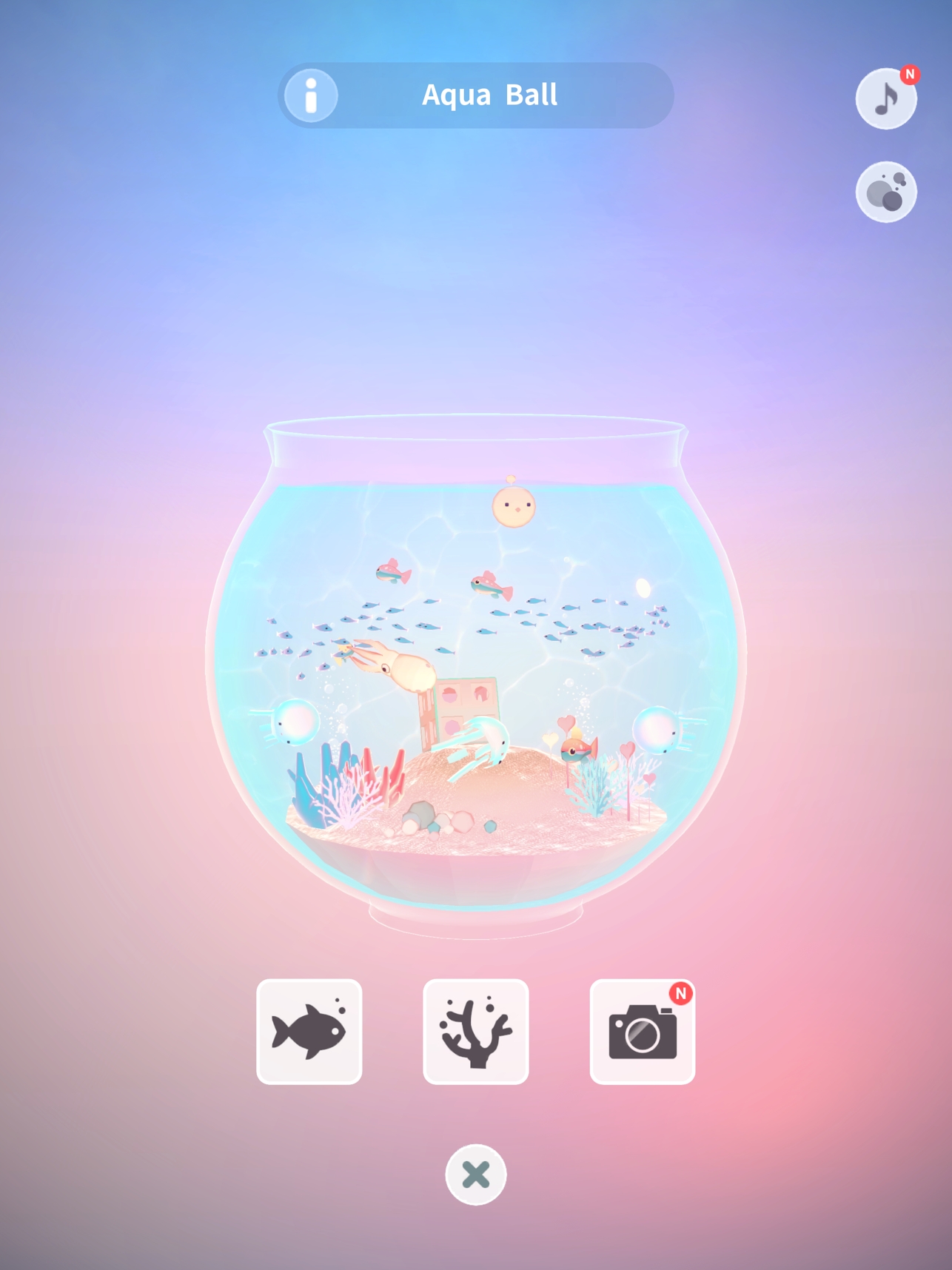The image size is (952, 1270).
Task: Close the menu with X button
Action: pos(476,1175)
